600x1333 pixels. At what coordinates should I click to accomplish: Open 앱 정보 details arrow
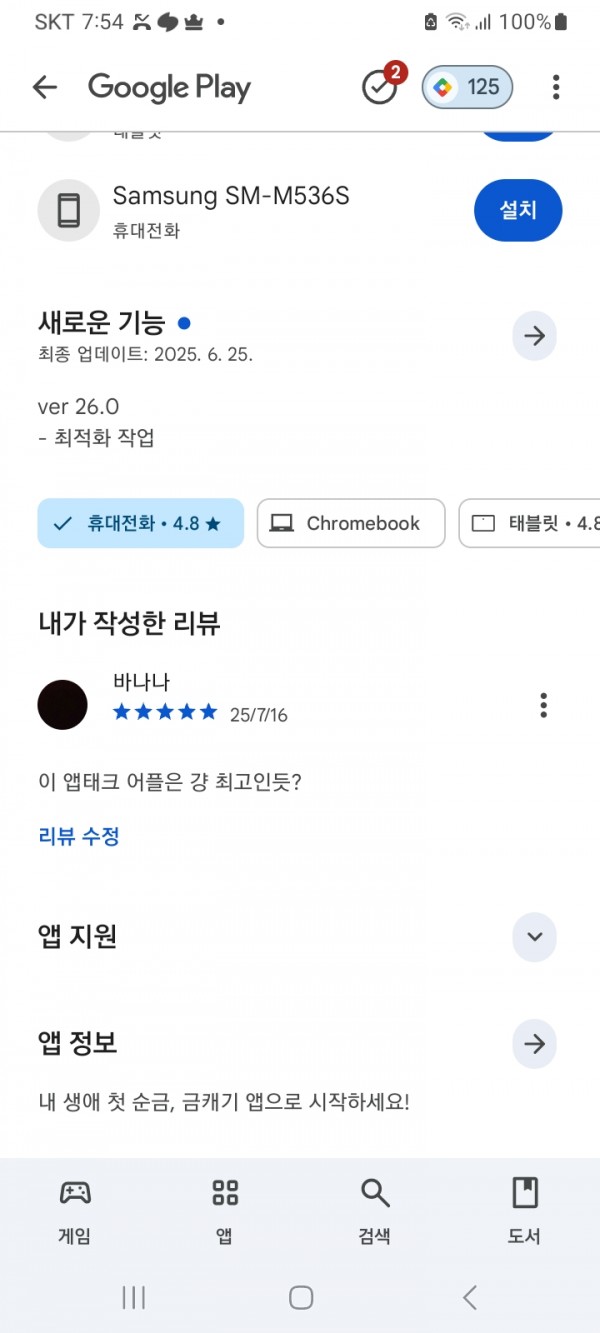[534, 1044]
